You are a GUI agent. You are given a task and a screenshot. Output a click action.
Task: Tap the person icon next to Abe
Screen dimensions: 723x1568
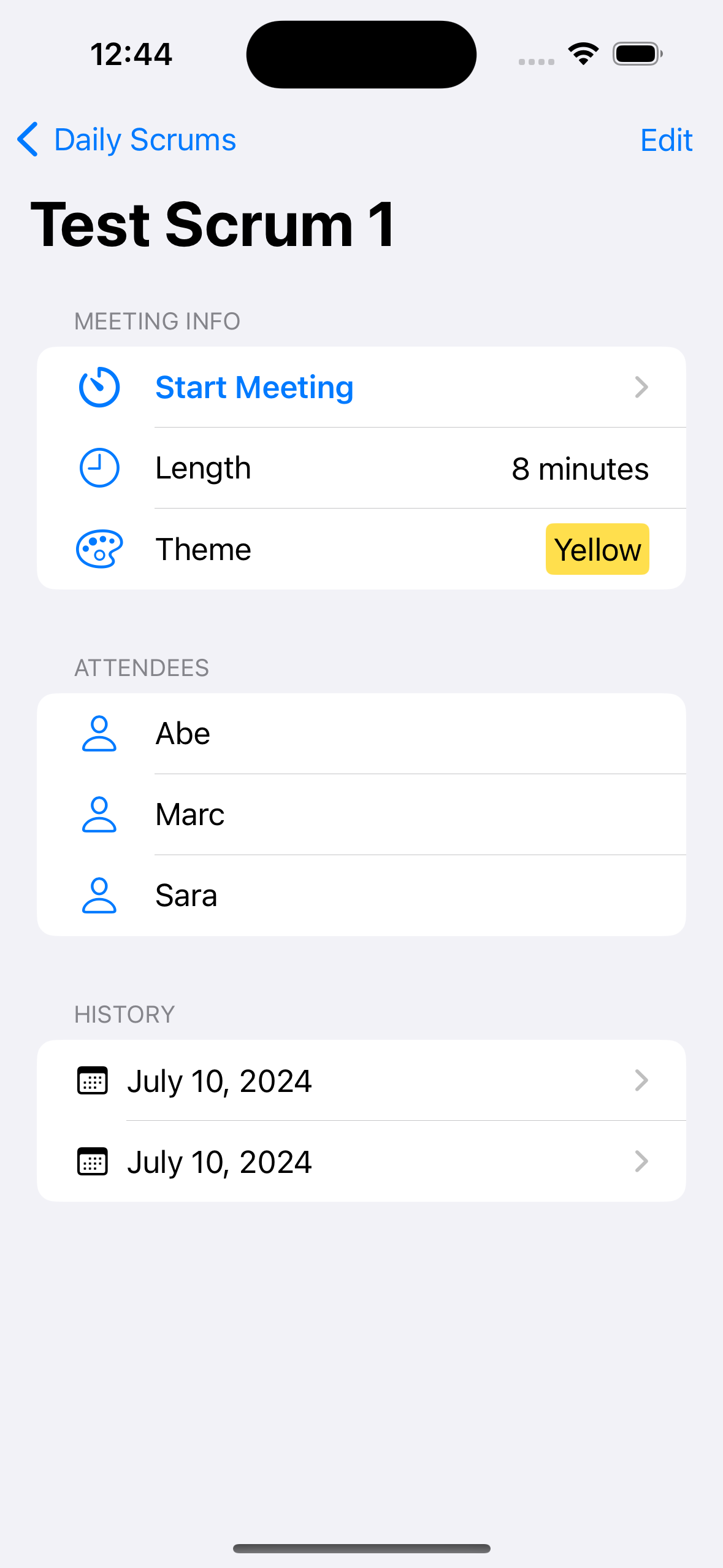coord(99,733)
